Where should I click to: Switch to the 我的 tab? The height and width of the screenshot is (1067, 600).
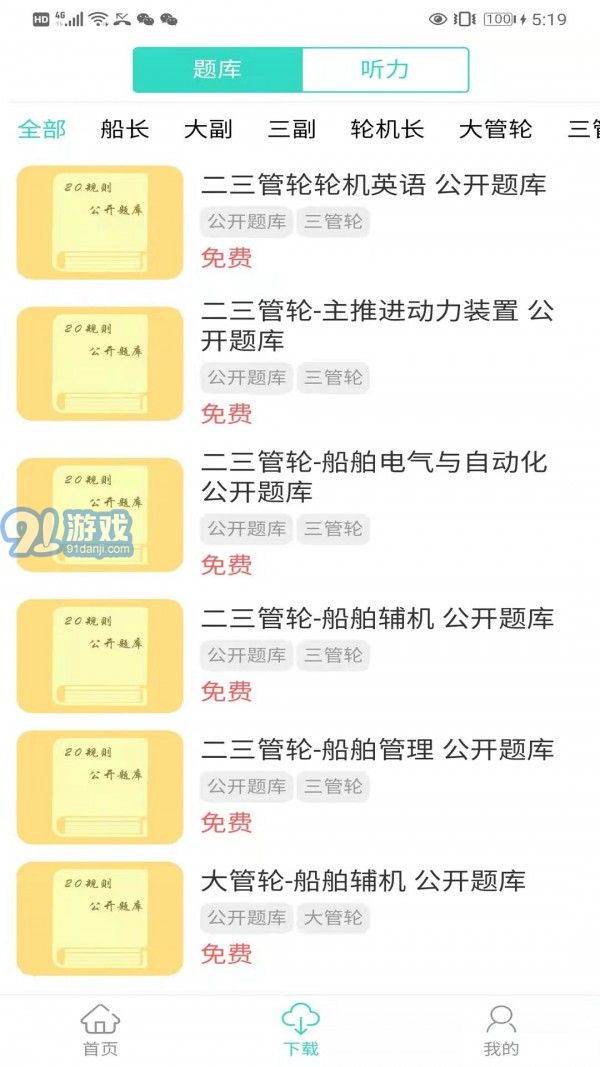click(501, 1031)
